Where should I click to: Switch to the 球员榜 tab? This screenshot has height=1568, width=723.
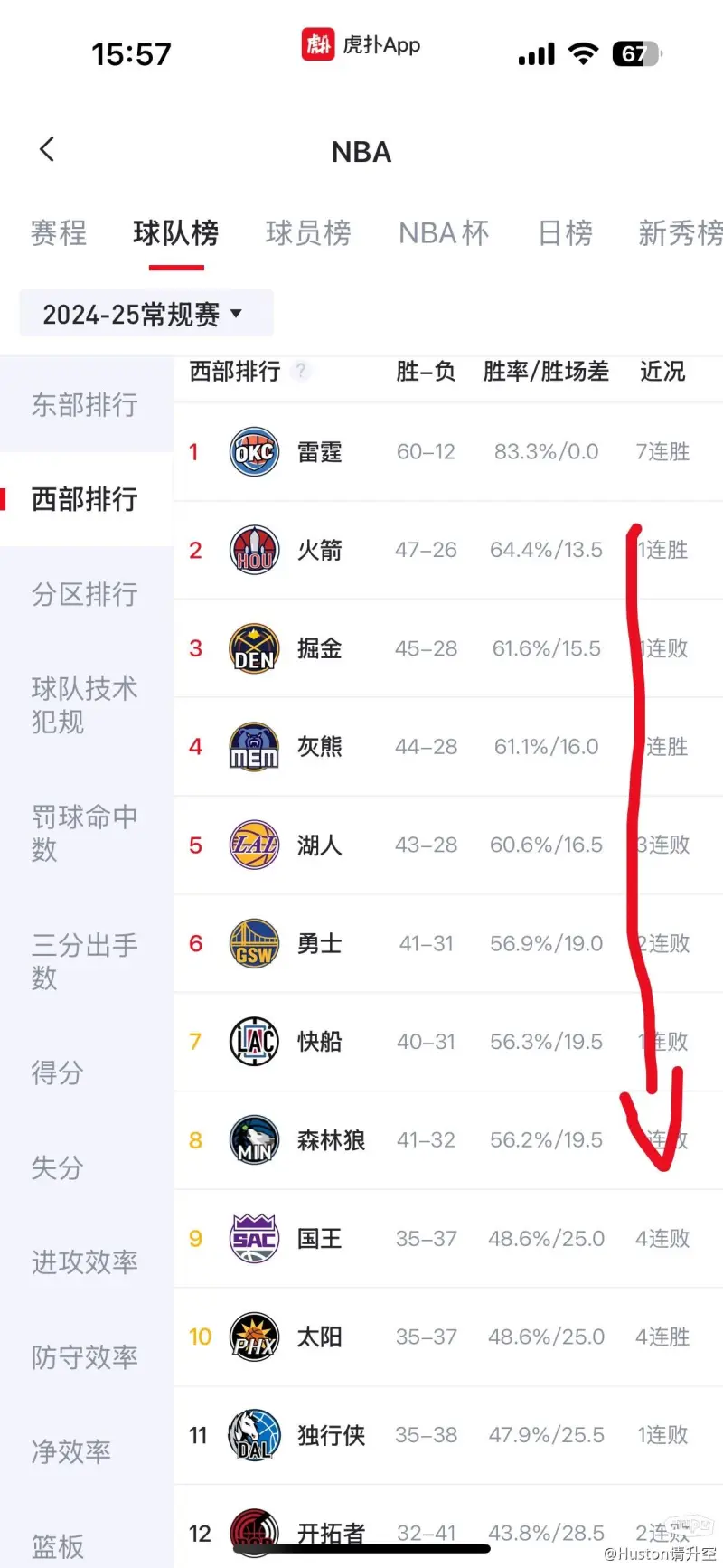308,233
